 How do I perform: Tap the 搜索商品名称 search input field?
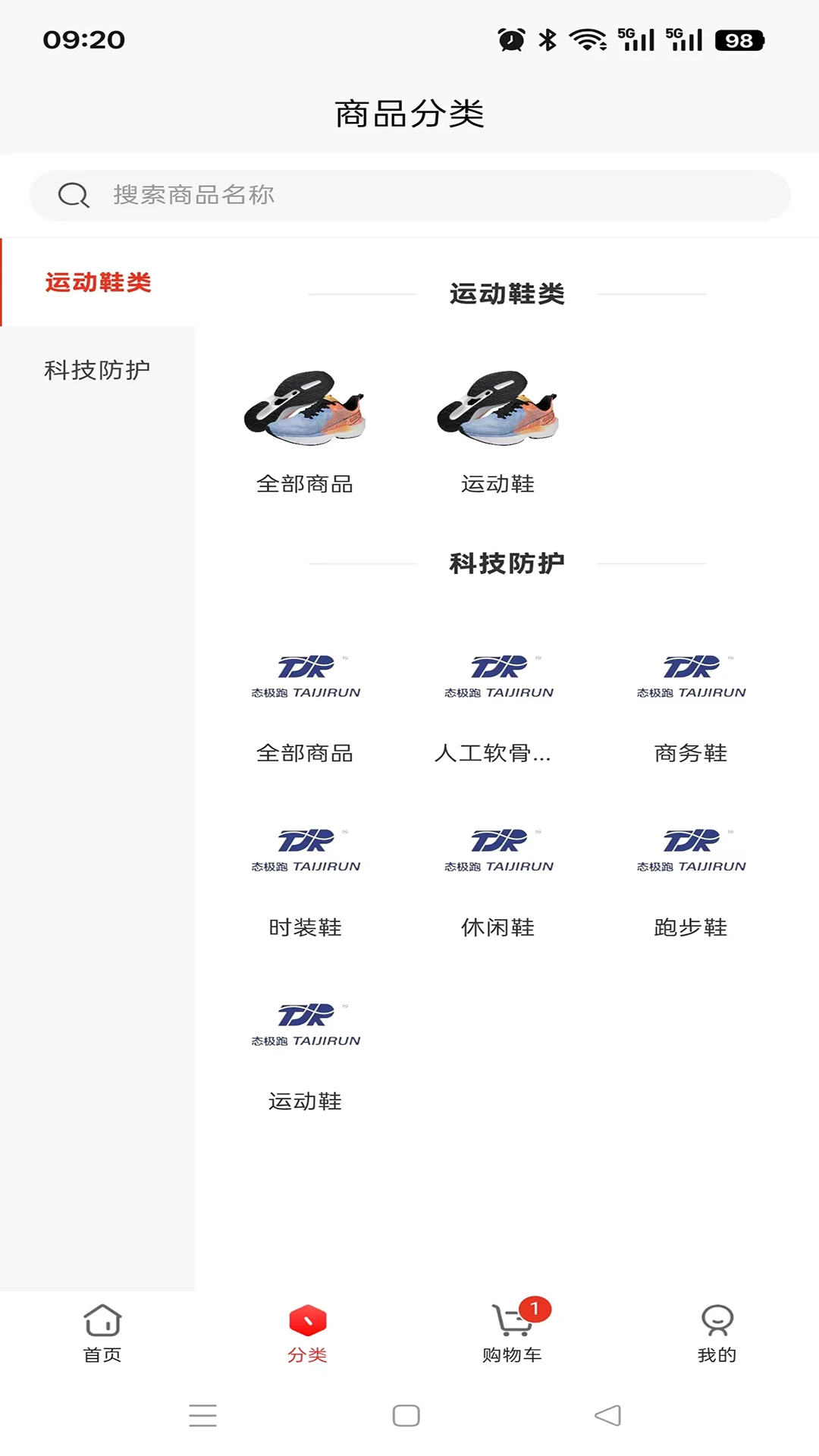409,194
